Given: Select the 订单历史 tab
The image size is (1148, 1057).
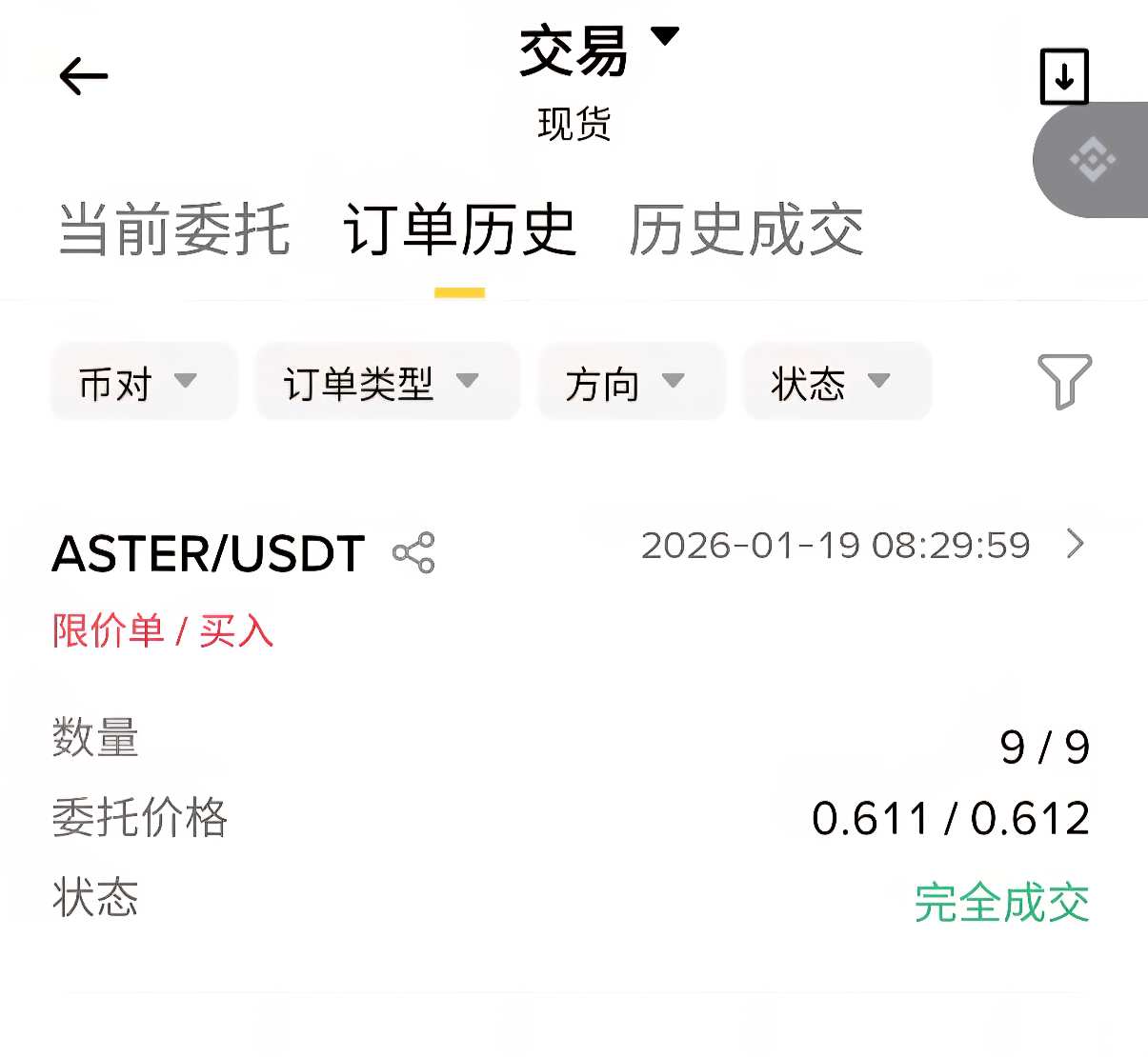Looking at the screenshot, I should point(460,230).
